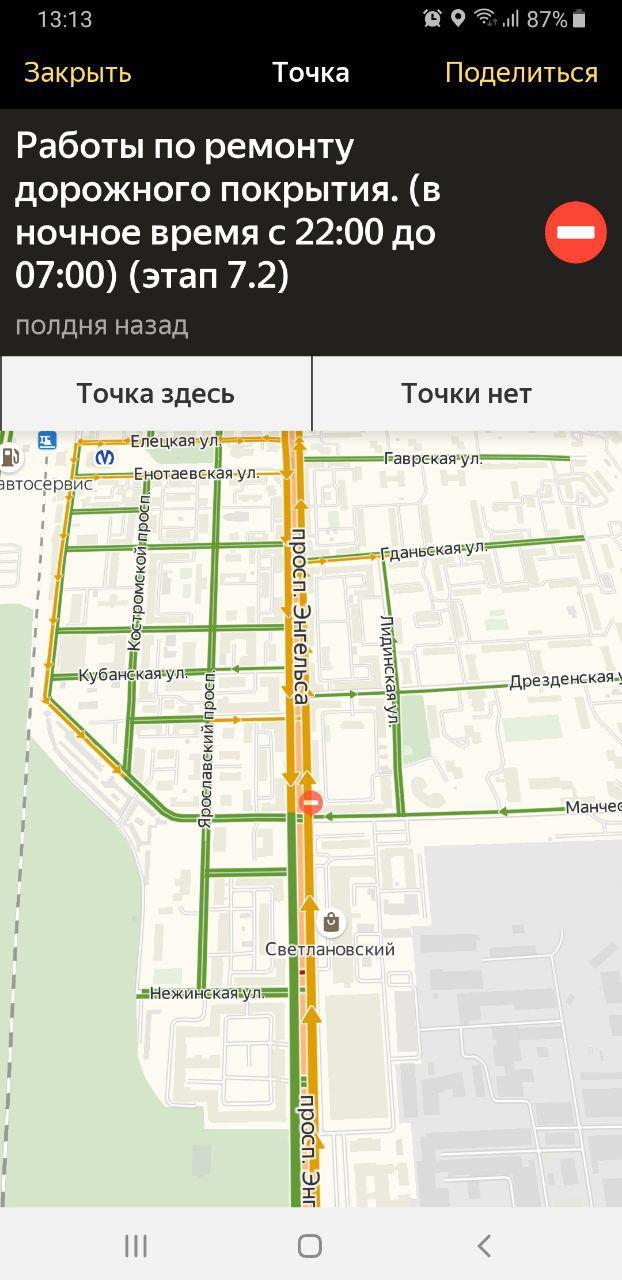
Task: Go back using system navigation
Action: (x=484, y=1245)
